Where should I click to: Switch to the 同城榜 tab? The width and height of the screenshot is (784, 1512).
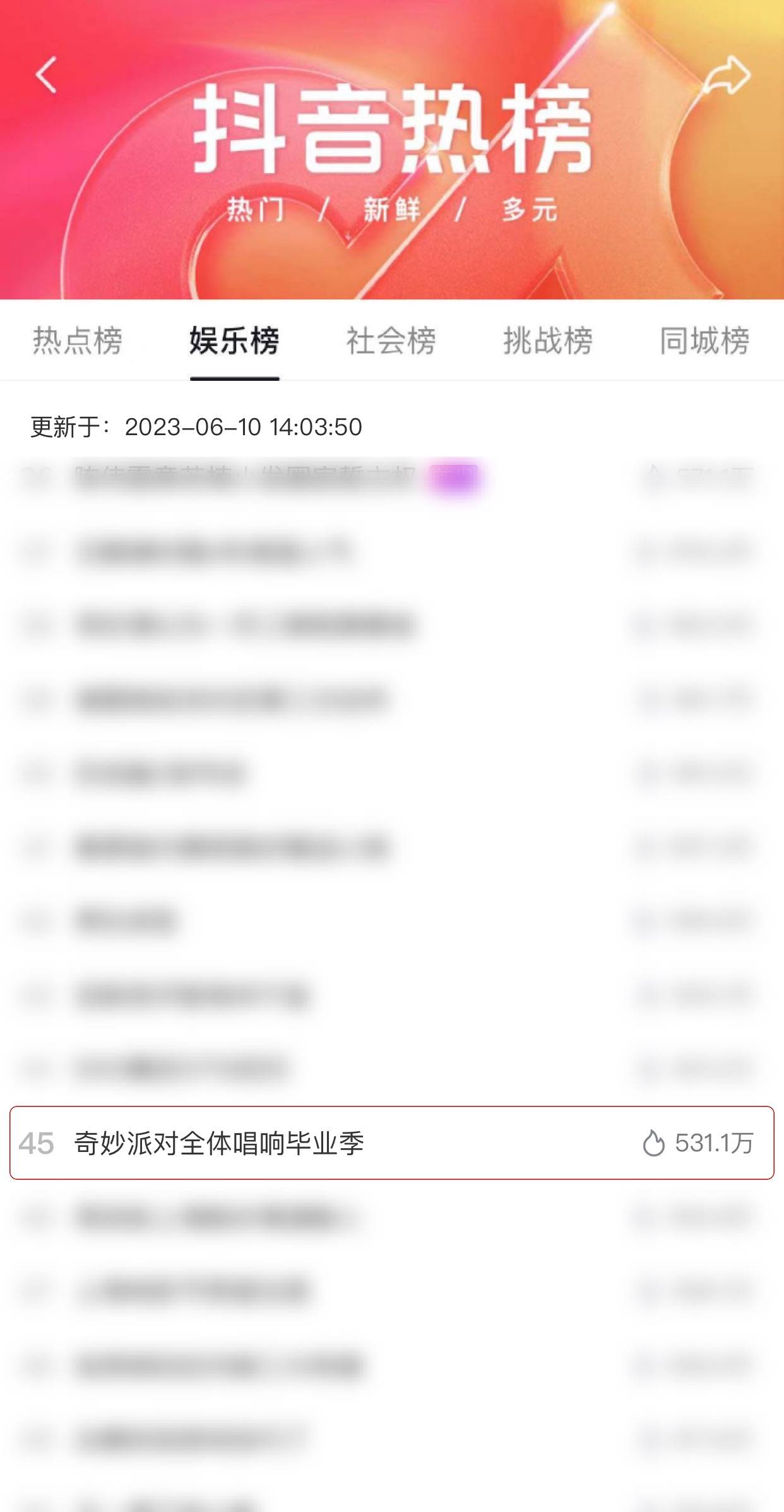tap(704, 341)
